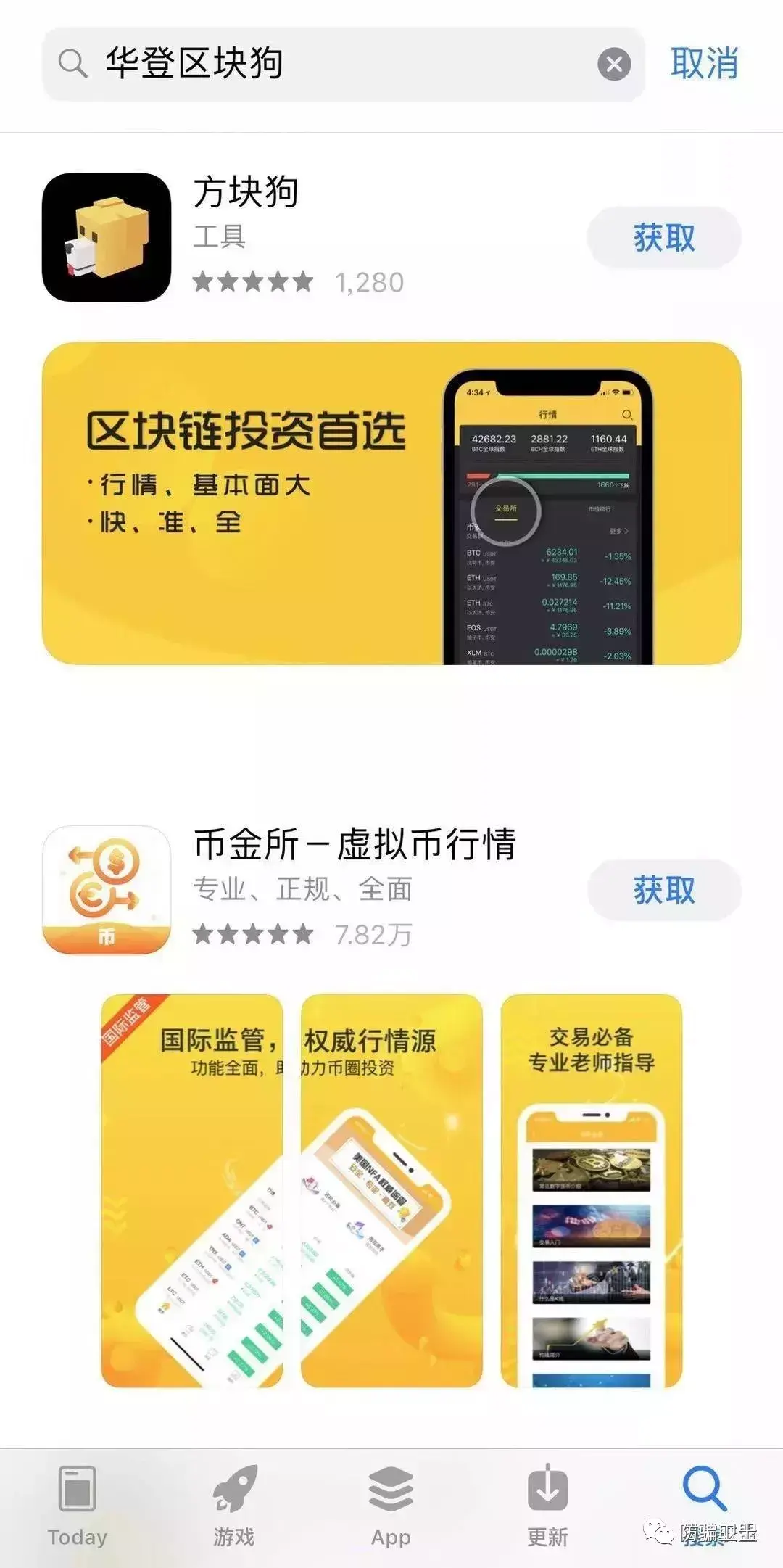
Task: View the 权威行情源 screenshot preview
Action: click(391, 1190)
